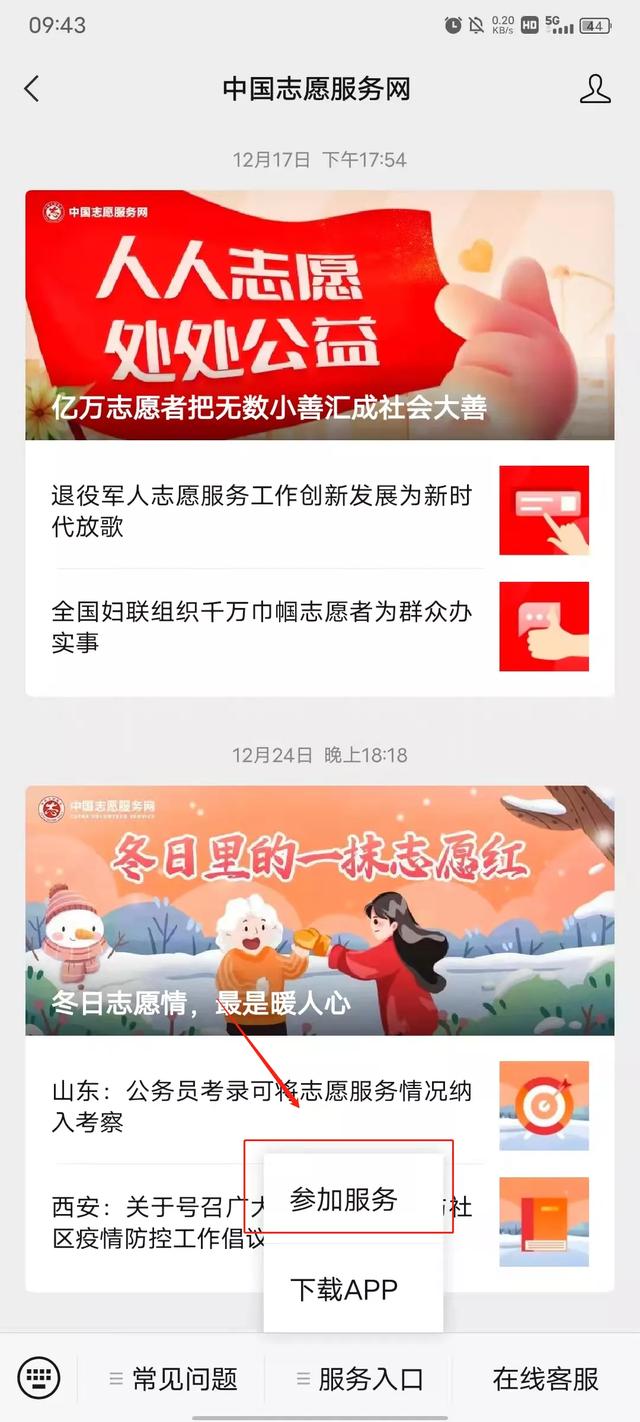Open the article 亿万志愿者把无数小善汇成社会大善
The width and height of the screenshot is (640, 1422).
click(x=320, y=315)
